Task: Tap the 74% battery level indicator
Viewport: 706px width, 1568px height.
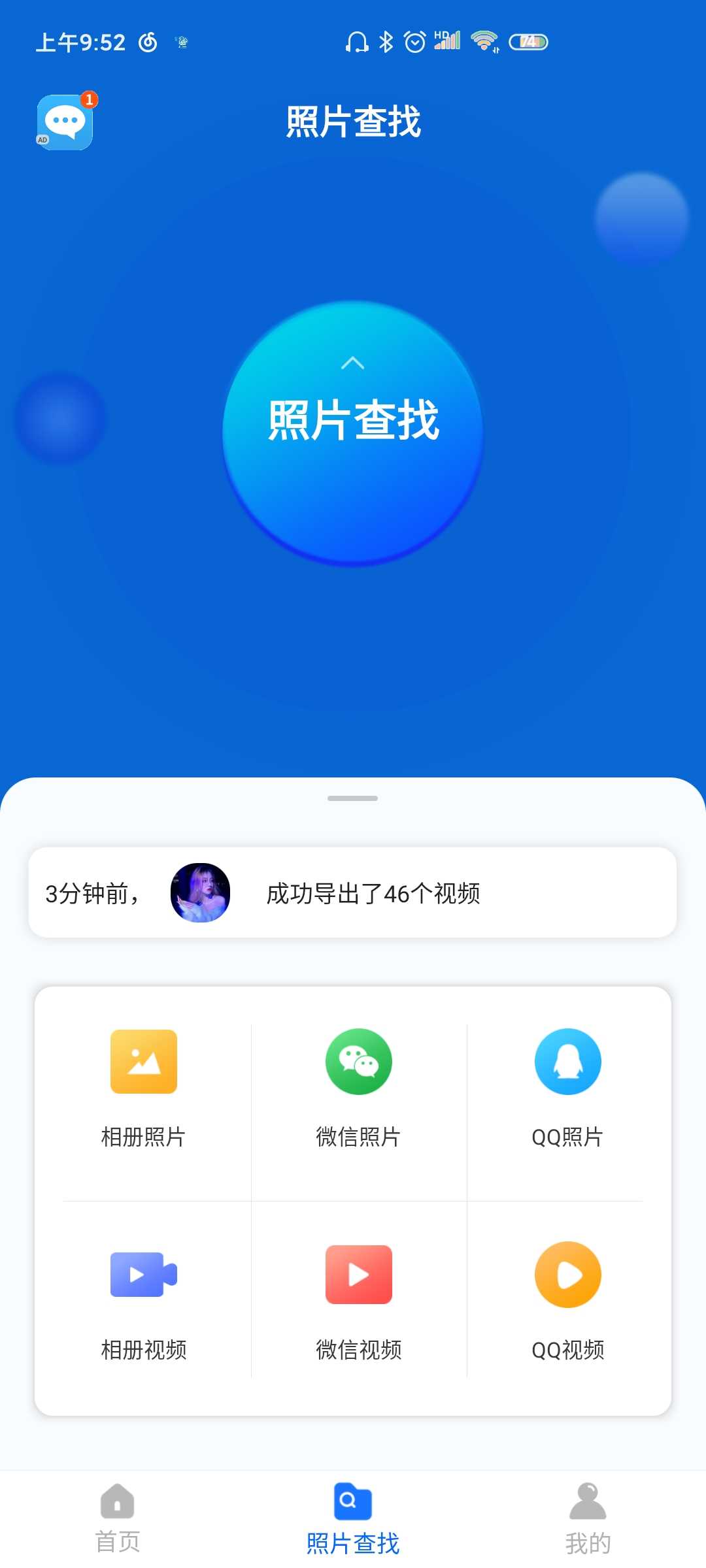Action: pyautogui.click(x=529, y=41)
